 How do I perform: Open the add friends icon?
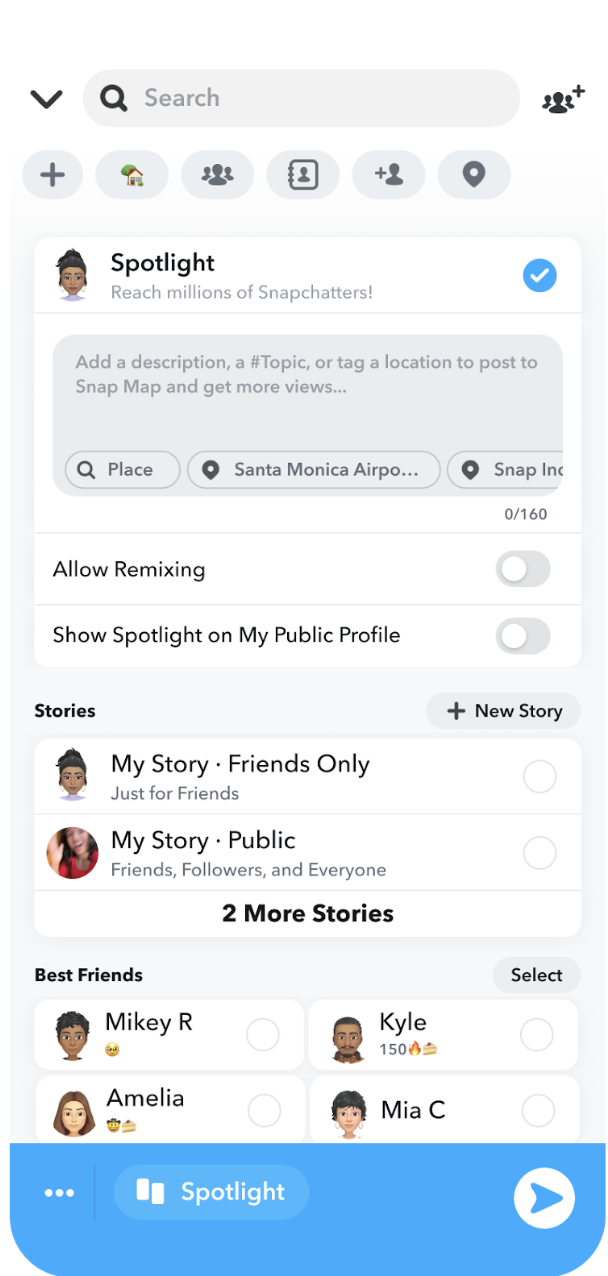(x=563, y=99)
